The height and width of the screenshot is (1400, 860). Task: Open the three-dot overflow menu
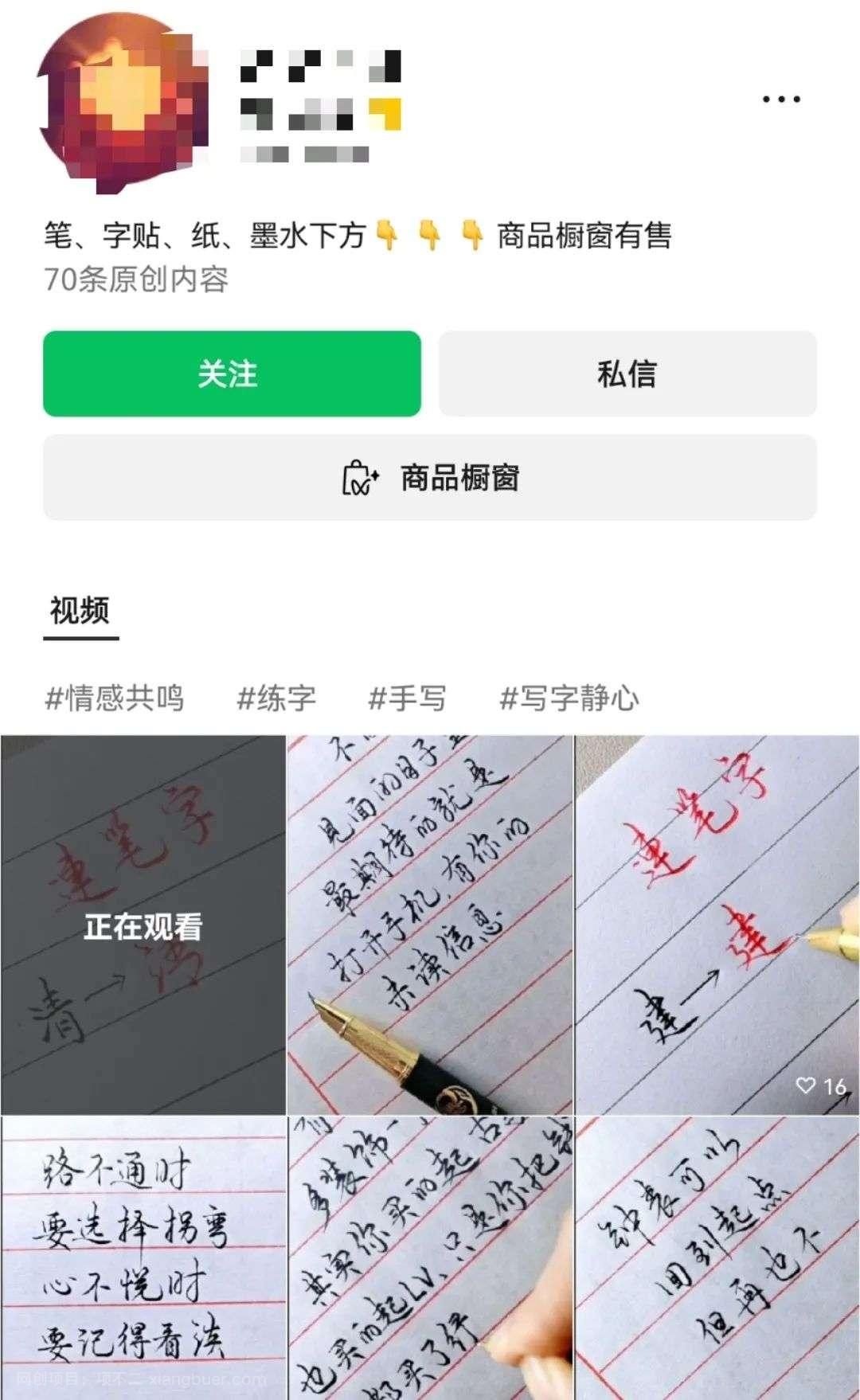pyautogui.click(x=780, y=100)
